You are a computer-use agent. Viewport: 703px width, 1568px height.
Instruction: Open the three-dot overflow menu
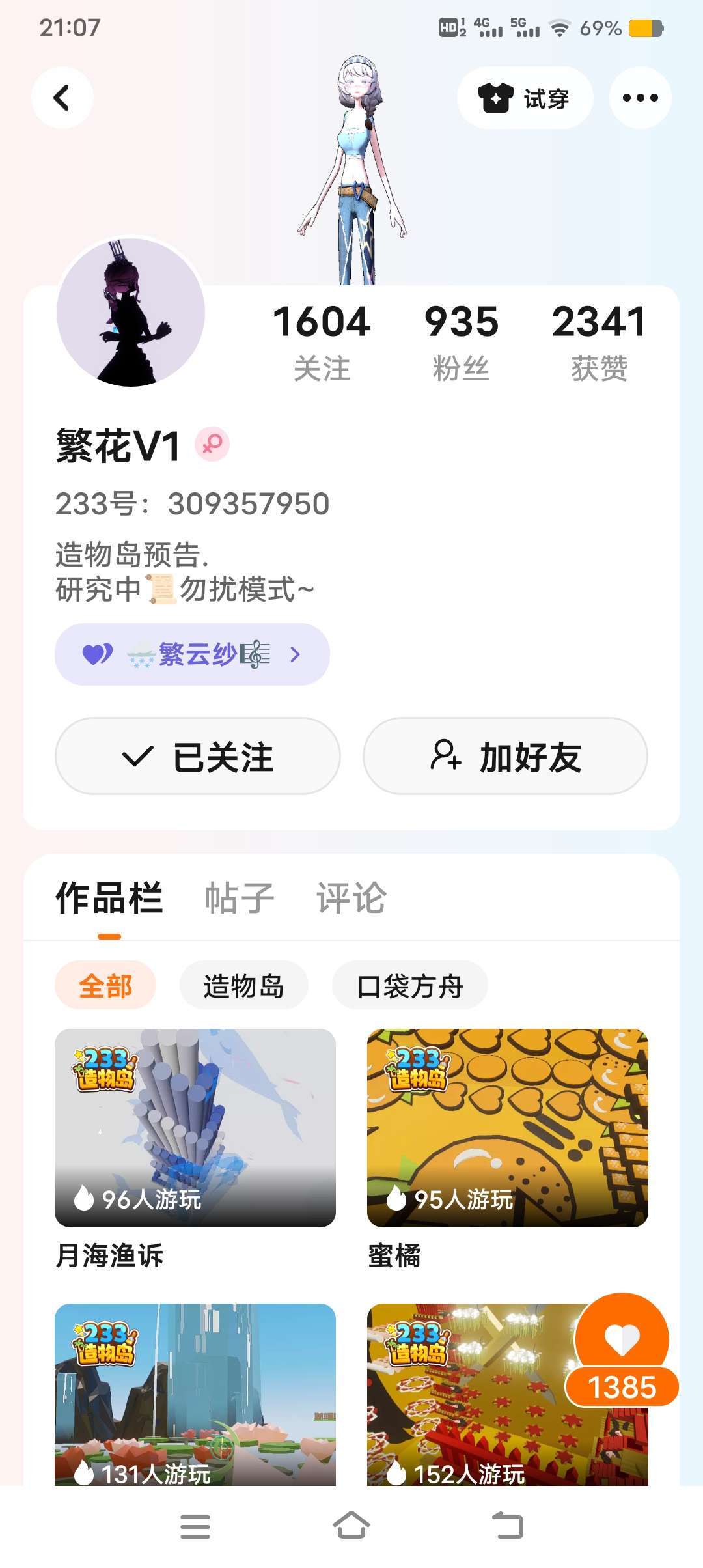point(640,98)
